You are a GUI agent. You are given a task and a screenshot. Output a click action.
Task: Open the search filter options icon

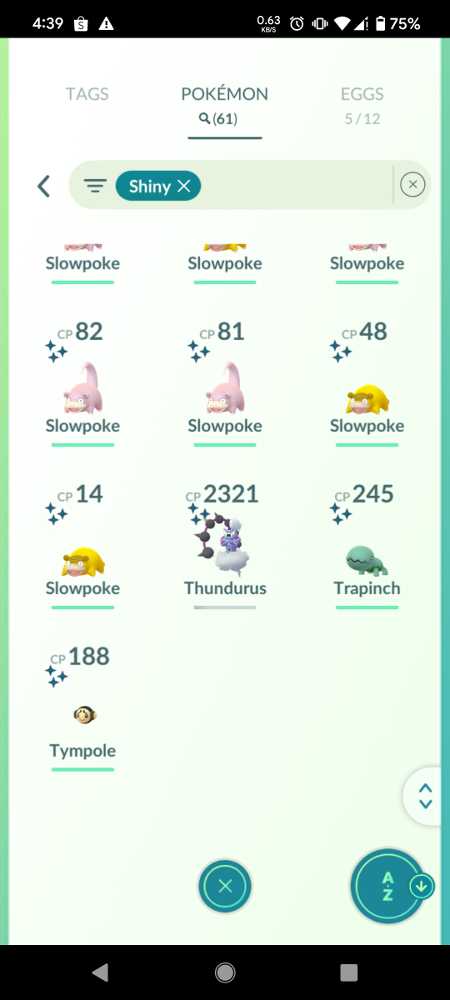pyautogui.click(x=95, y=186)
